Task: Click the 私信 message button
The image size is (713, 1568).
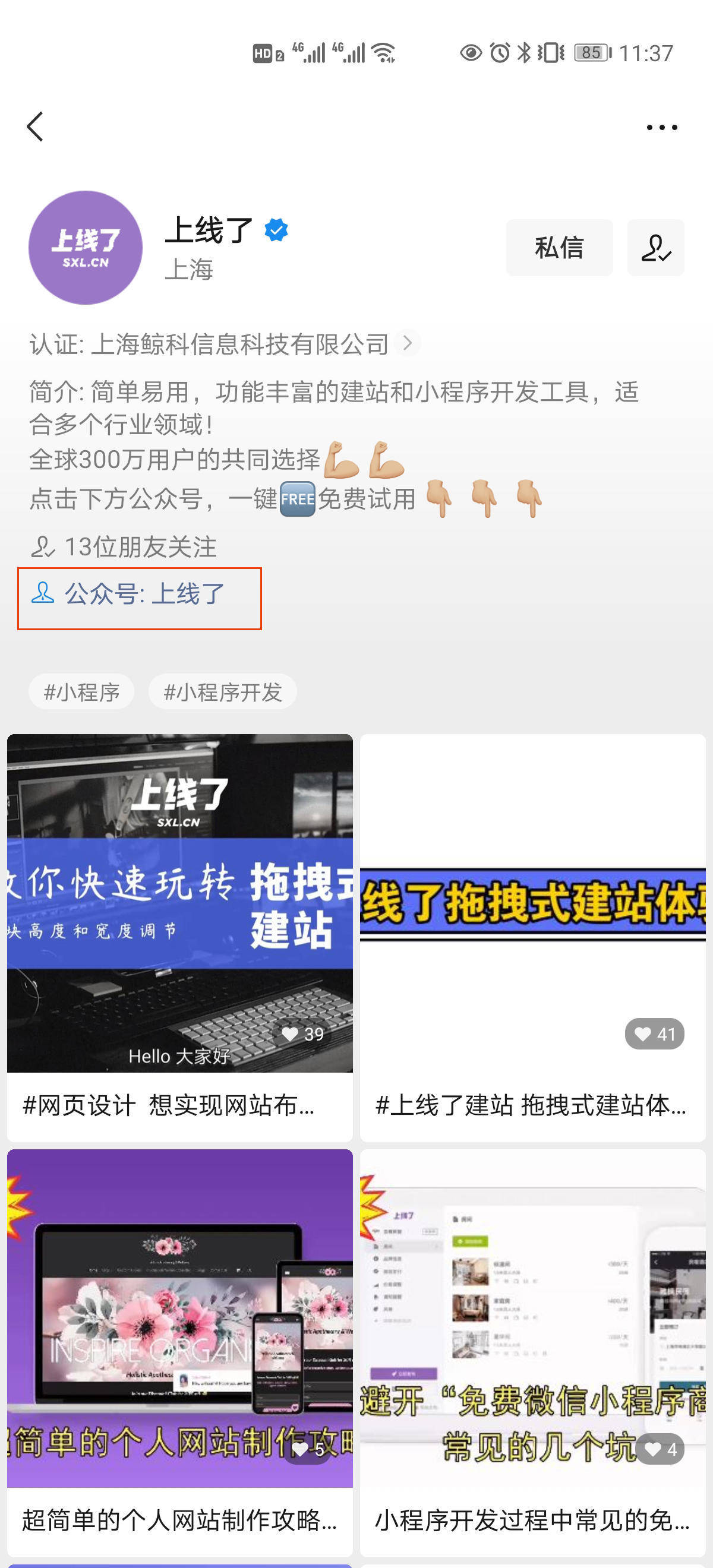Action: point(559,248)
